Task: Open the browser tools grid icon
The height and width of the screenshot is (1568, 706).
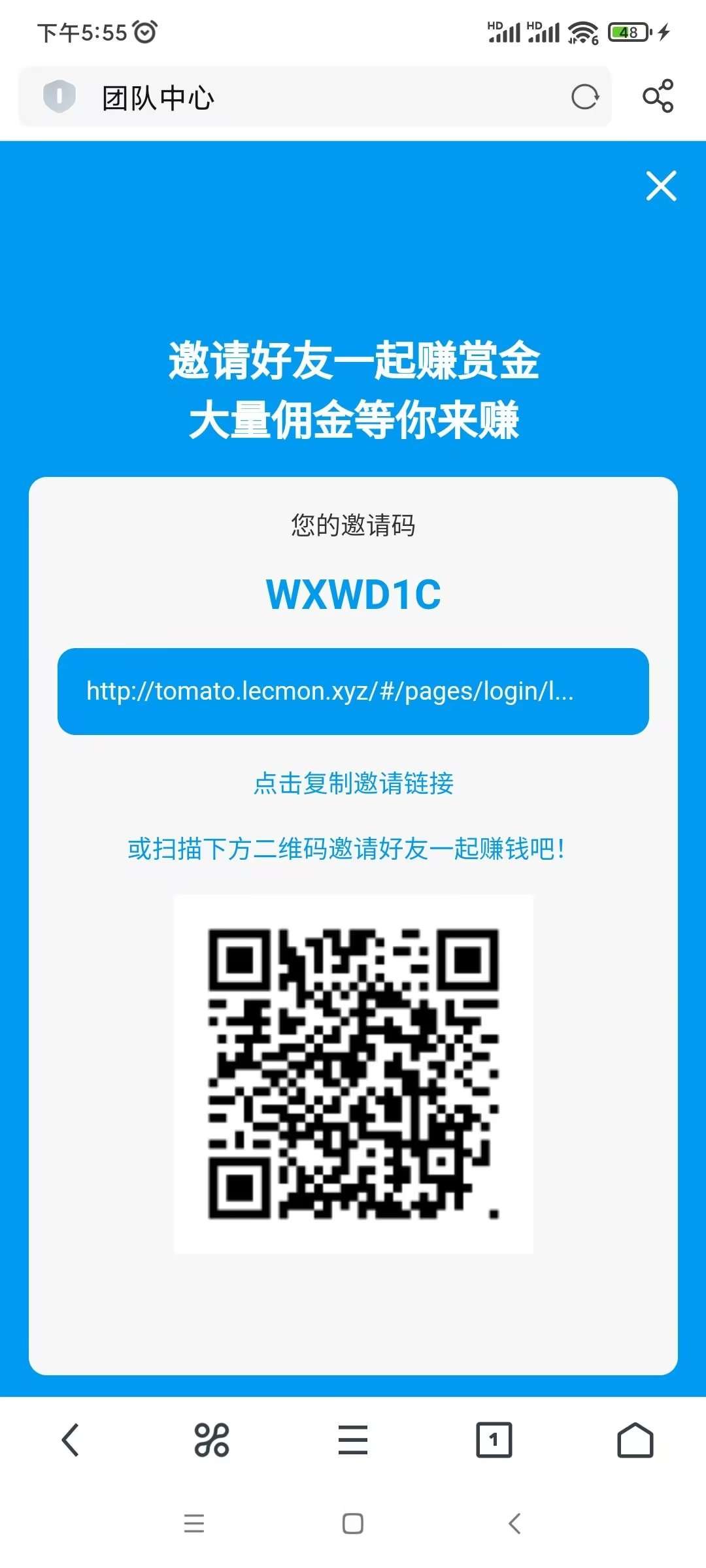Action: pos(212,1440)
